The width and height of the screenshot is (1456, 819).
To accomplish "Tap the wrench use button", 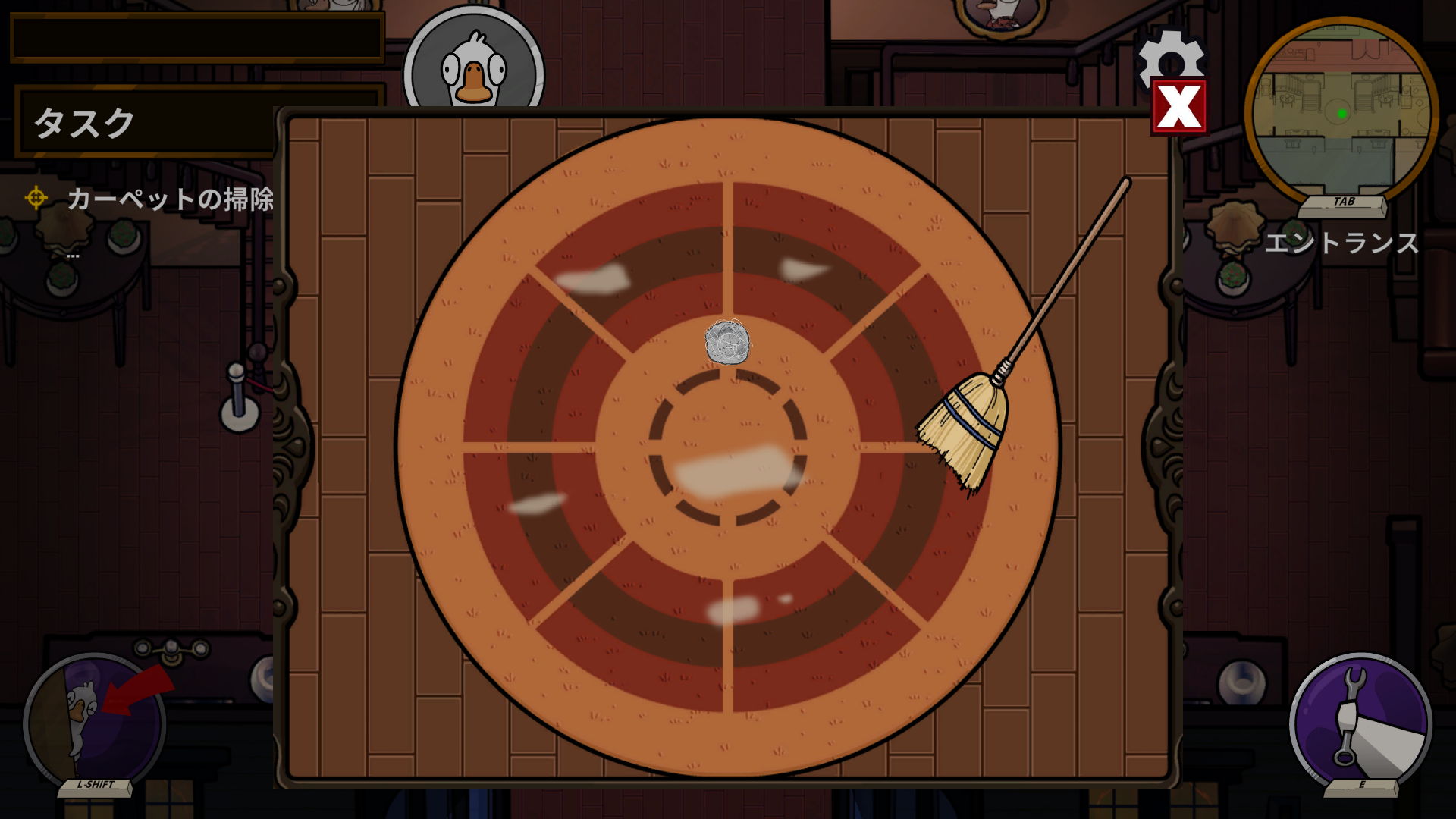I will pos(1360,722).
